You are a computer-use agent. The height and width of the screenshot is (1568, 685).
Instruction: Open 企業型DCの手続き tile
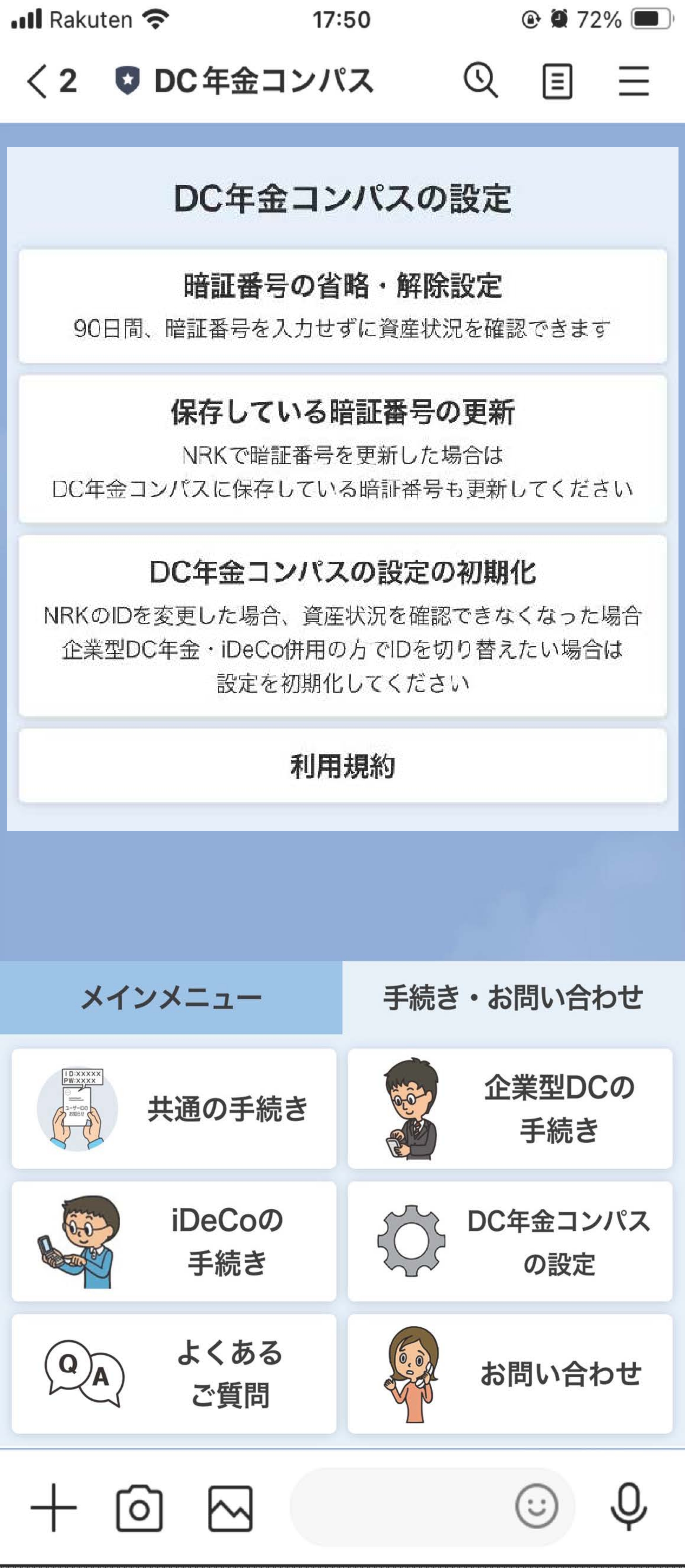tap(510, 1108)
